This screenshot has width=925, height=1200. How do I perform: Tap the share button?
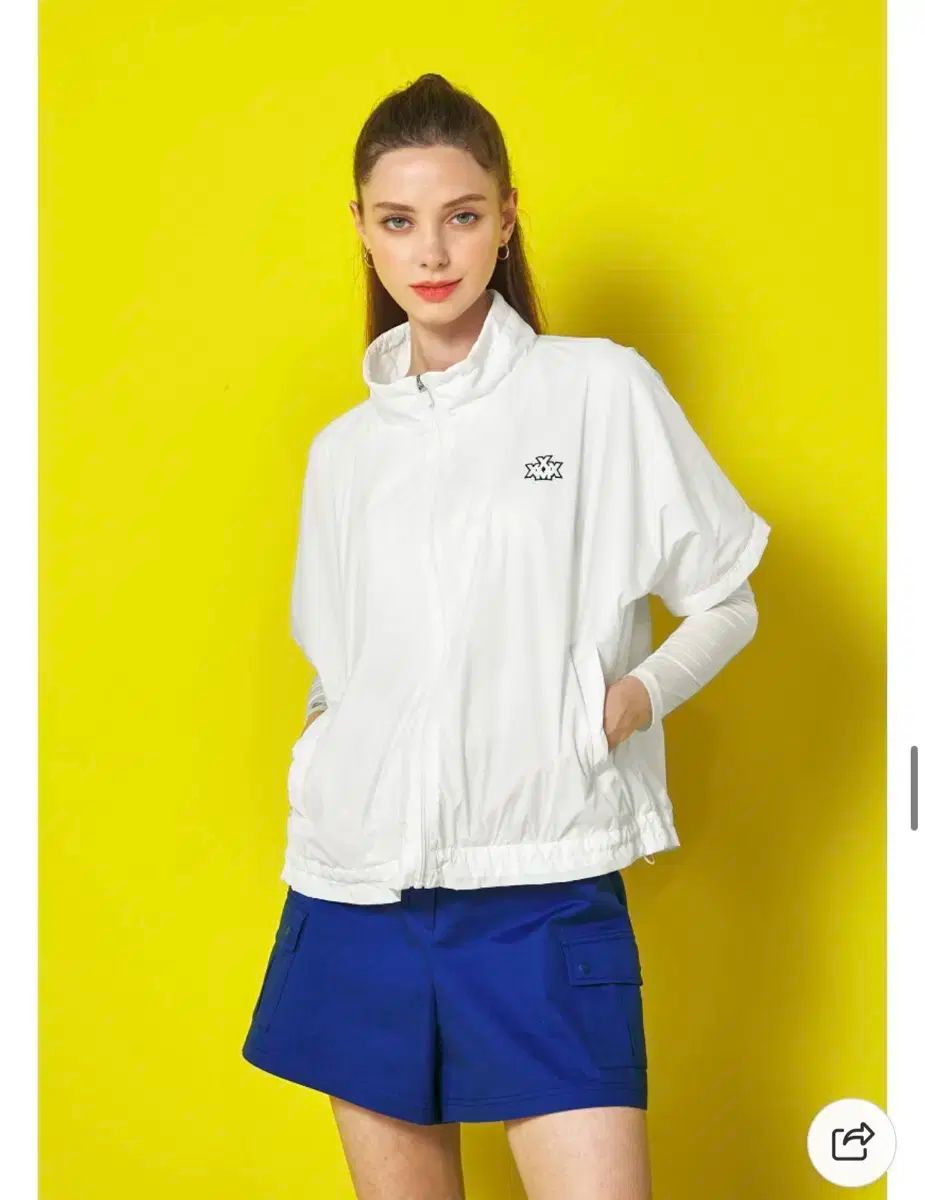click(x=851, y=1142)
